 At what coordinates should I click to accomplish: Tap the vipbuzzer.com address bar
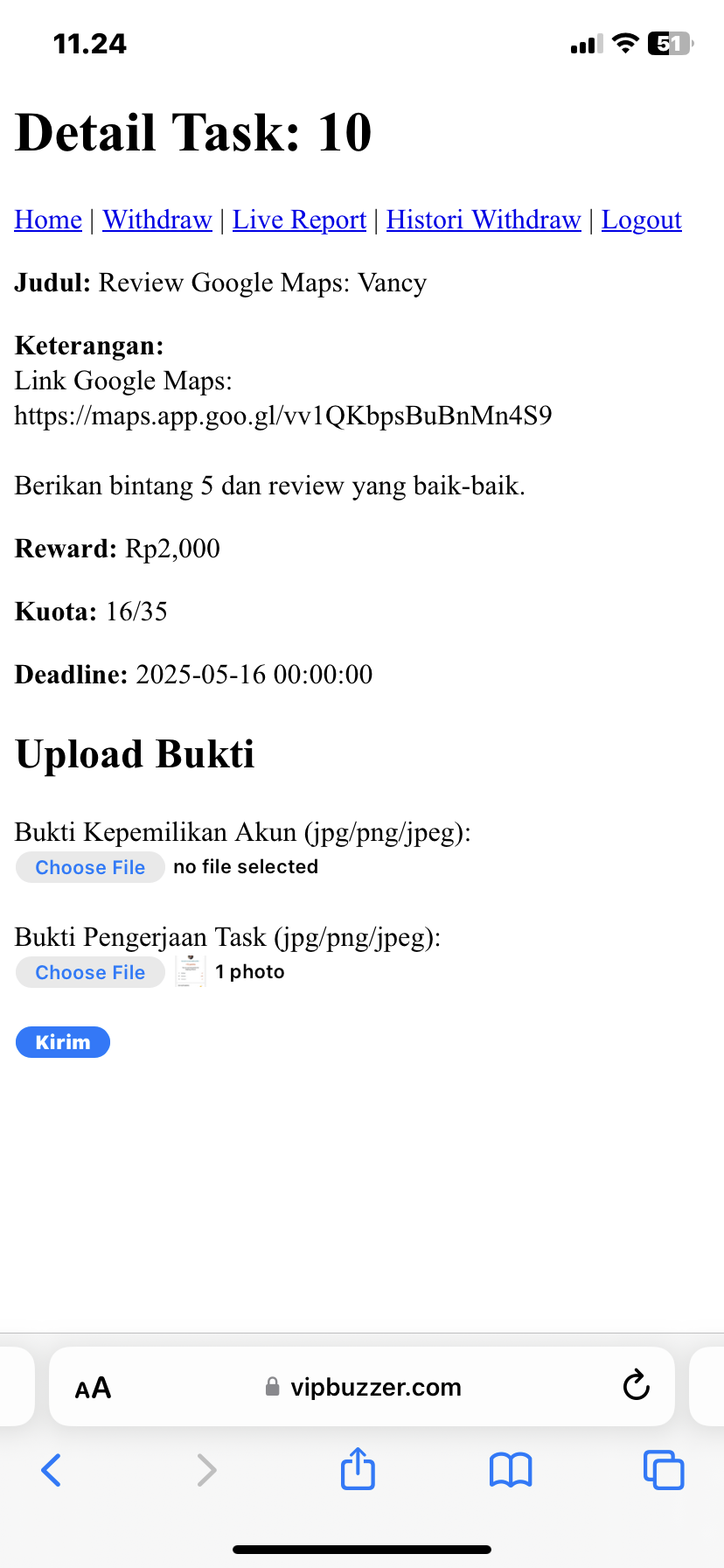tap(362, 1387)
